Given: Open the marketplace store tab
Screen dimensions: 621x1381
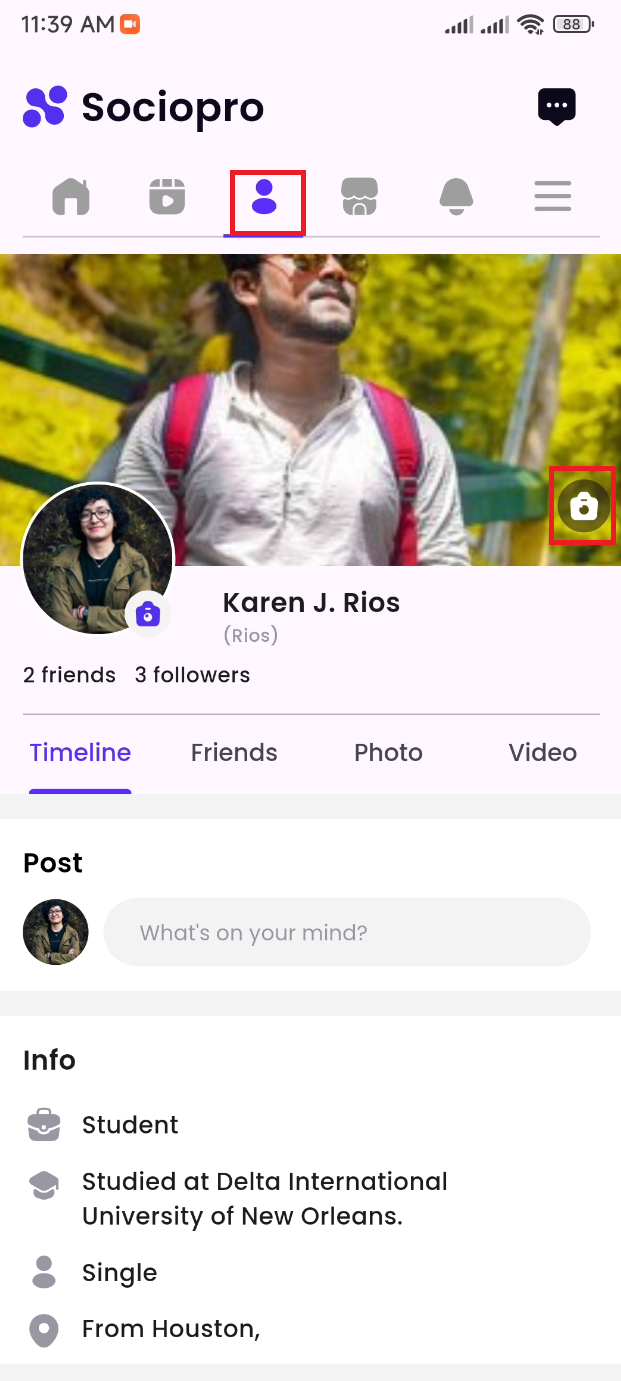Looking at the screenshot, I should (360, 196).
